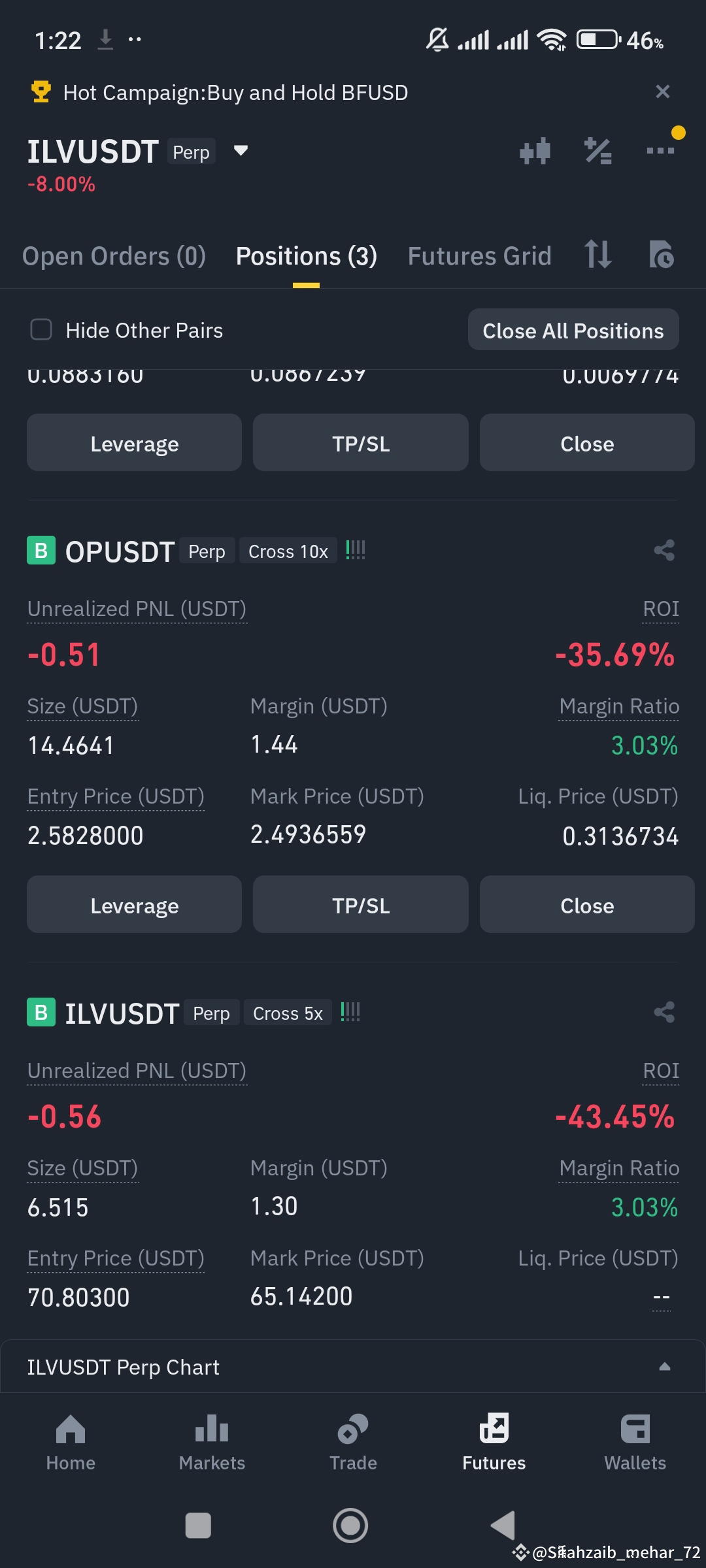Share the ILVUSDT position
Viewport: 706px width, 1568px height.
pyautogui.click(x=664, y=1012)
